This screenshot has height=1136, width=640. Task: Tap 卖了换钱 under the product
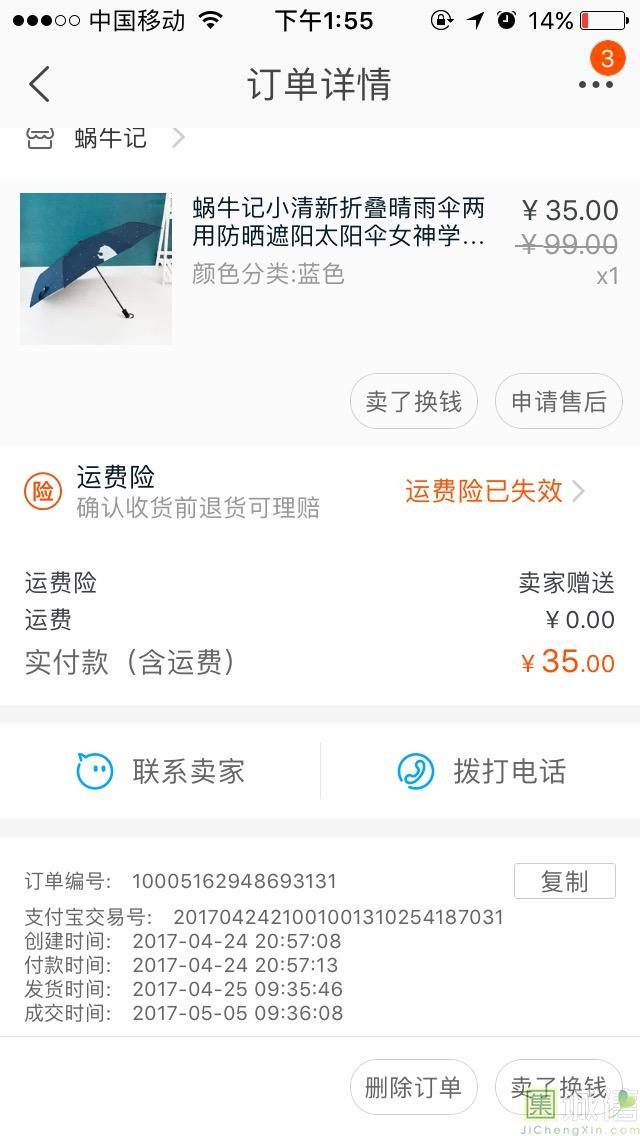[x=414, y=402]
